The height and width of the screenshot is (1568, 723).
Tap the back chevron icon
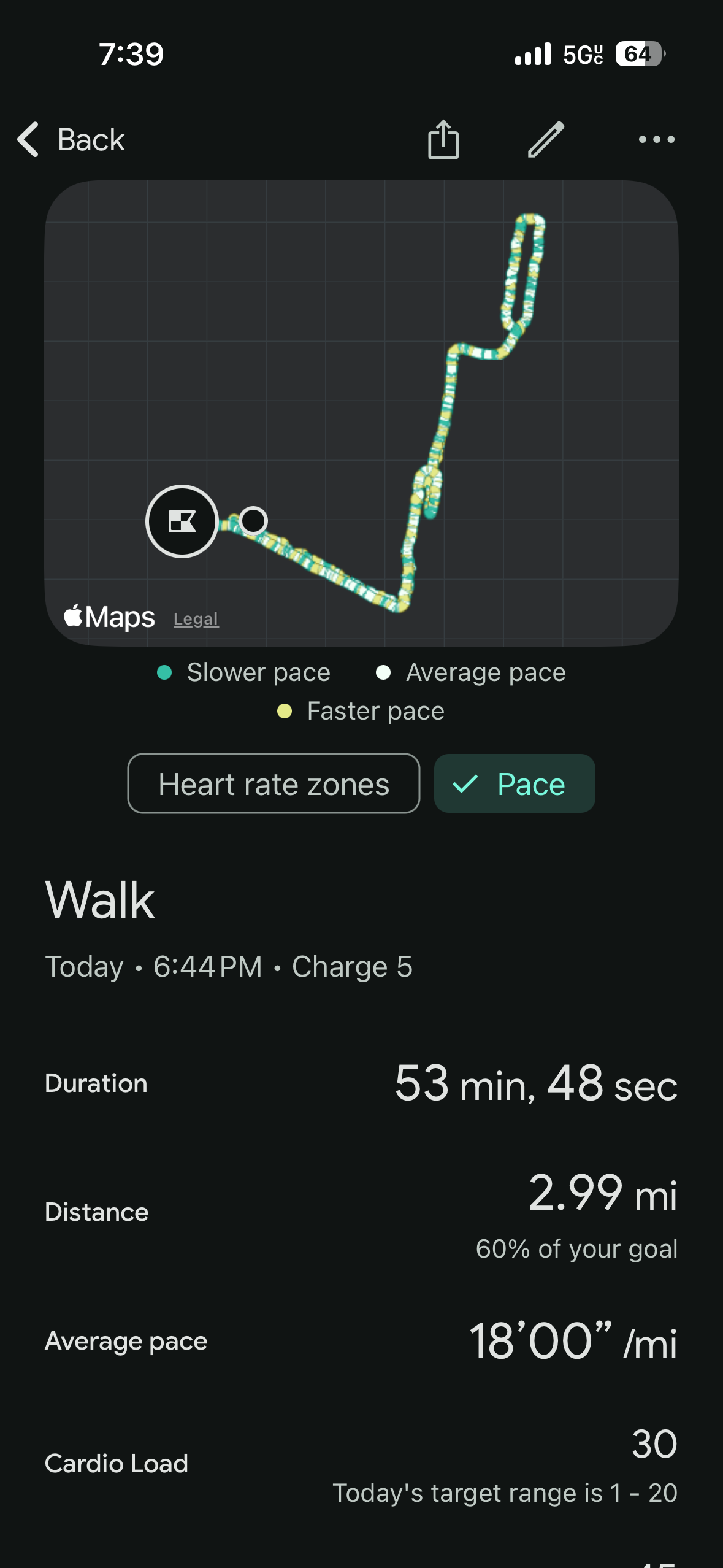coord(27,140)
